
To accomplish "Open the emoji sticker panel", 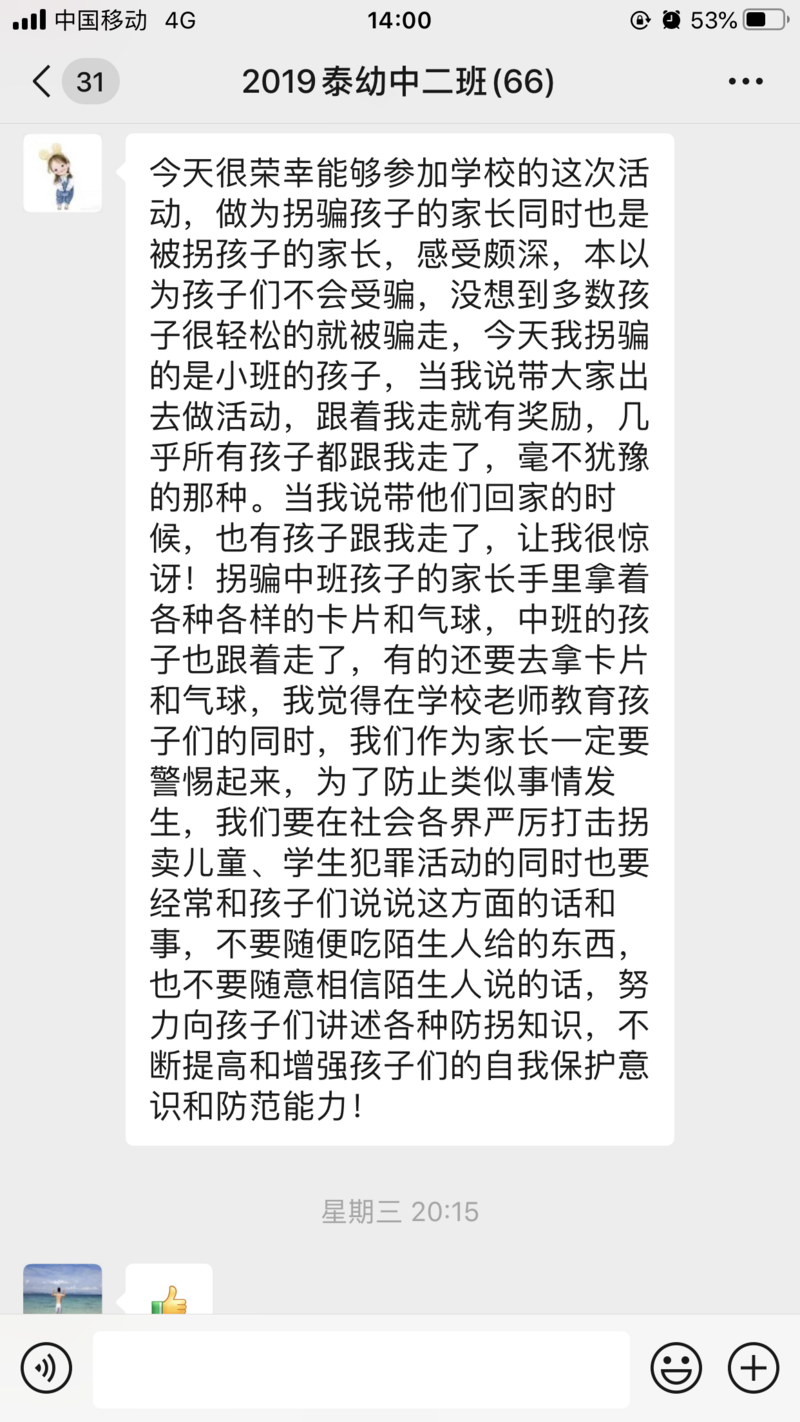I will point(676,1368).
